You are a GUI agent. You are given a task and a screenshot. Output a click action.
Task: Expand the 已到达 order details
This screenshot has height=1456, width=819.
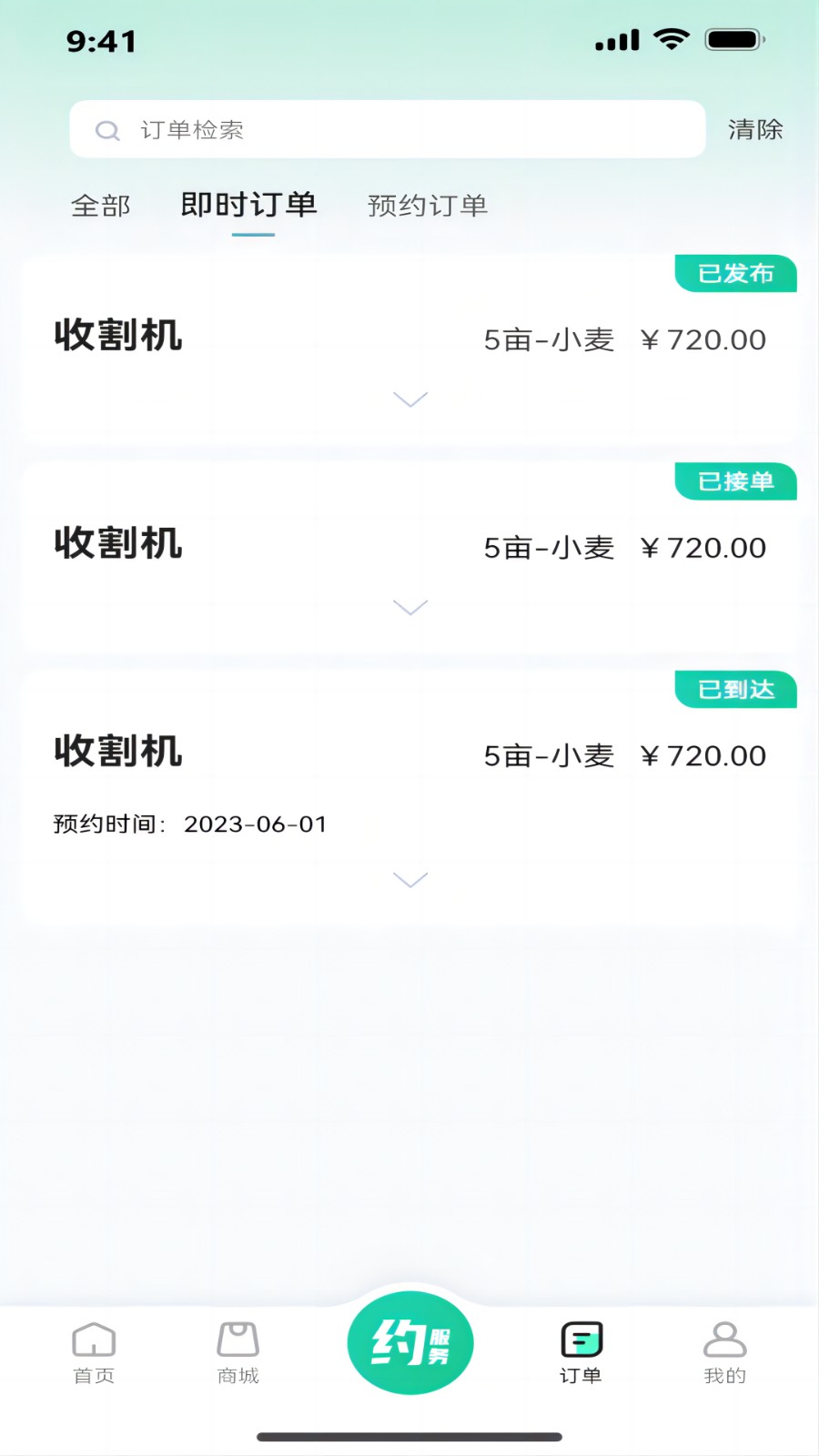409,880
